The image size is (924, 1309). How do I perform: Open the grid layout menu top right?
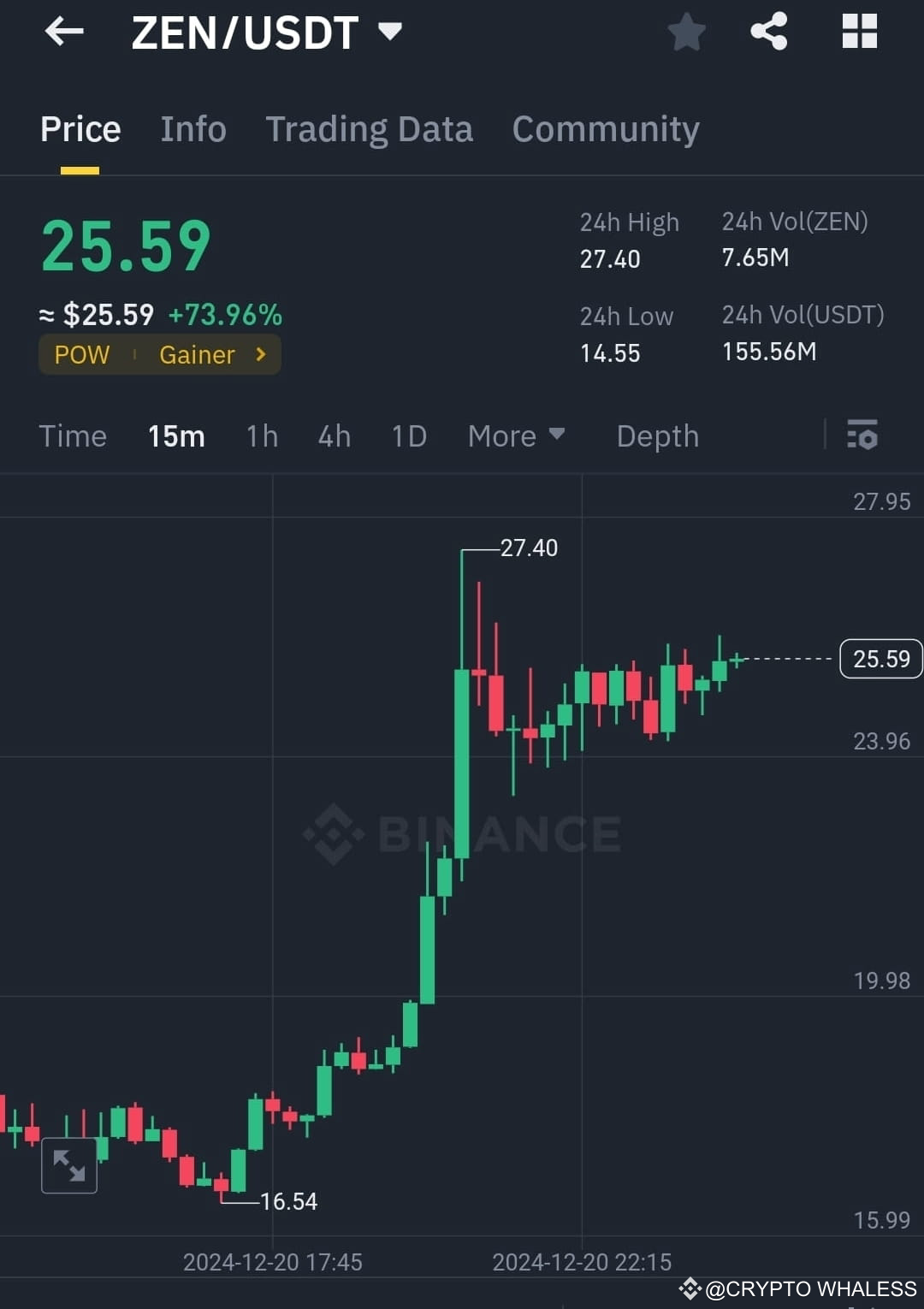859,32
